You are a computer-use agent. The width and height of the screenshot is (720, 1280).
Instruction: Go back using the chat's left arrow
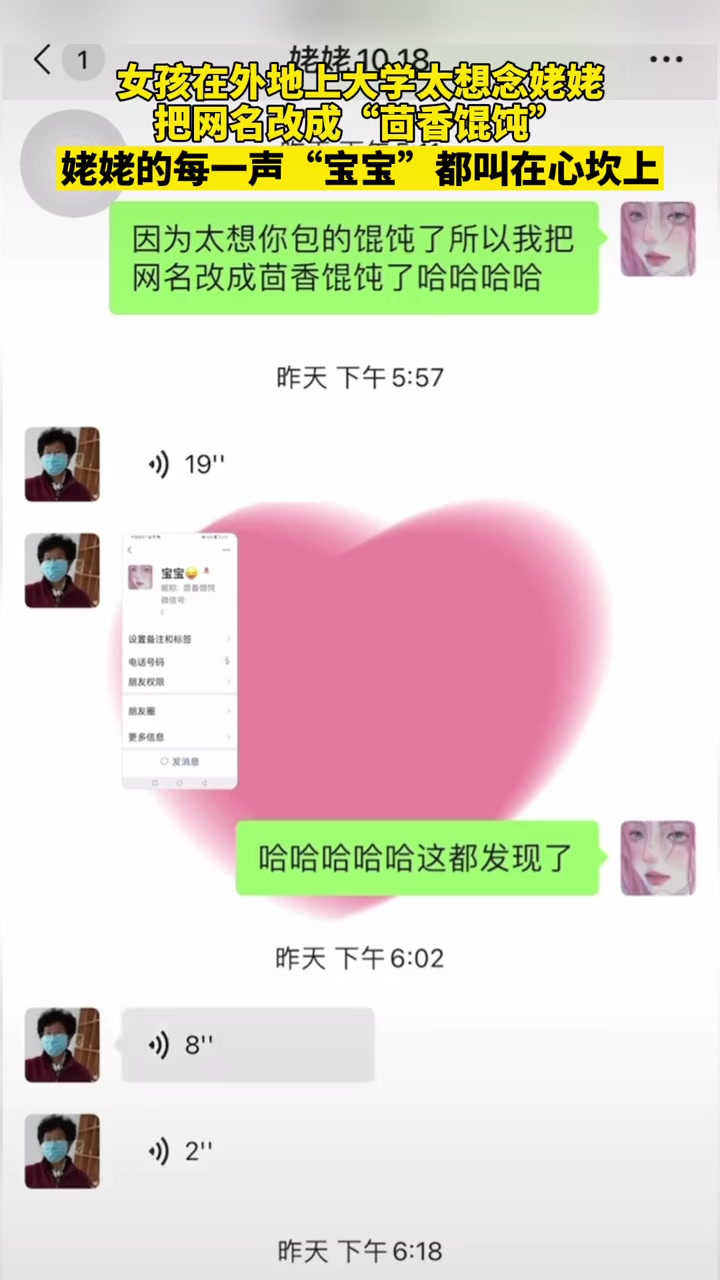coord(40,60)
